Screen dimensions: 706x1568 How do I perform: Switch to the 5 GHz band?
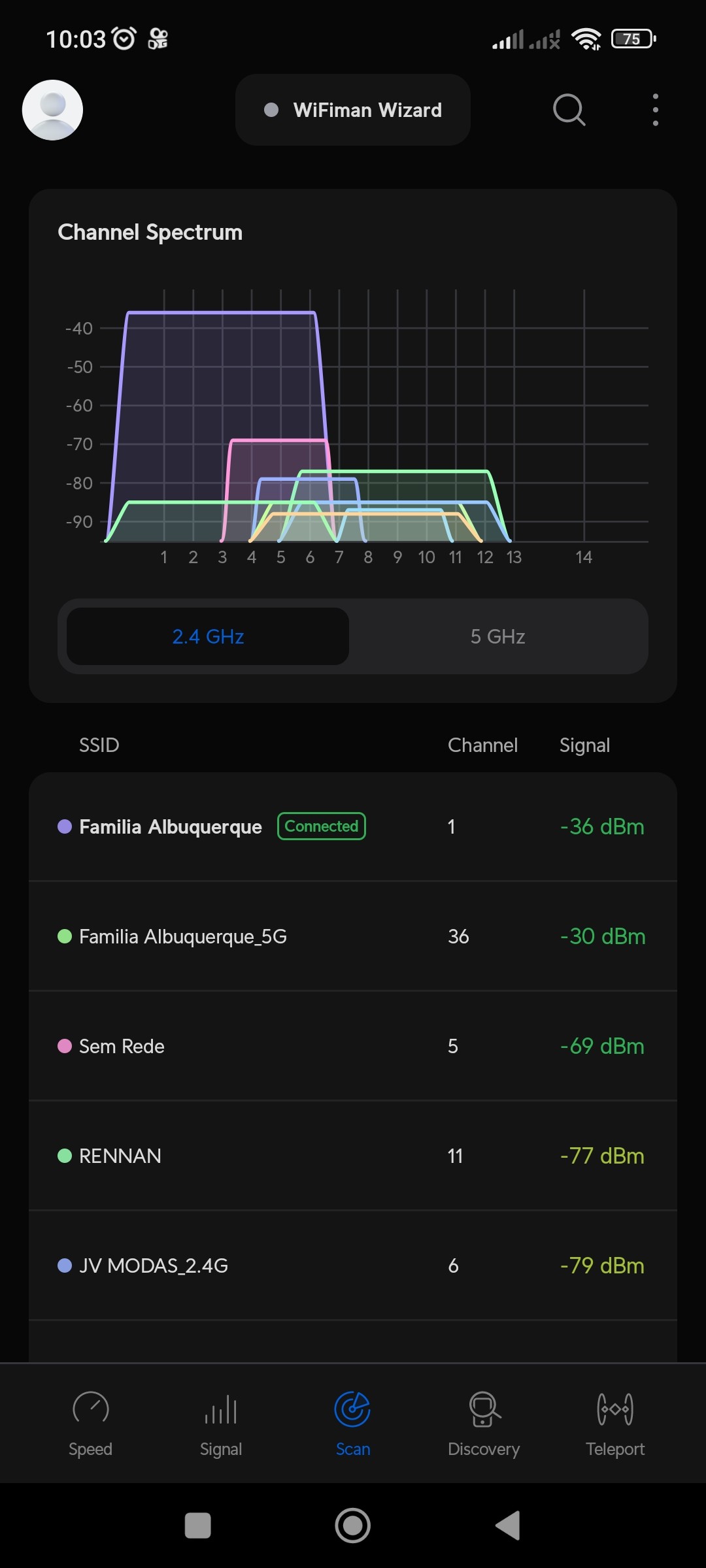pyautogui.click(x=497, y=636)
